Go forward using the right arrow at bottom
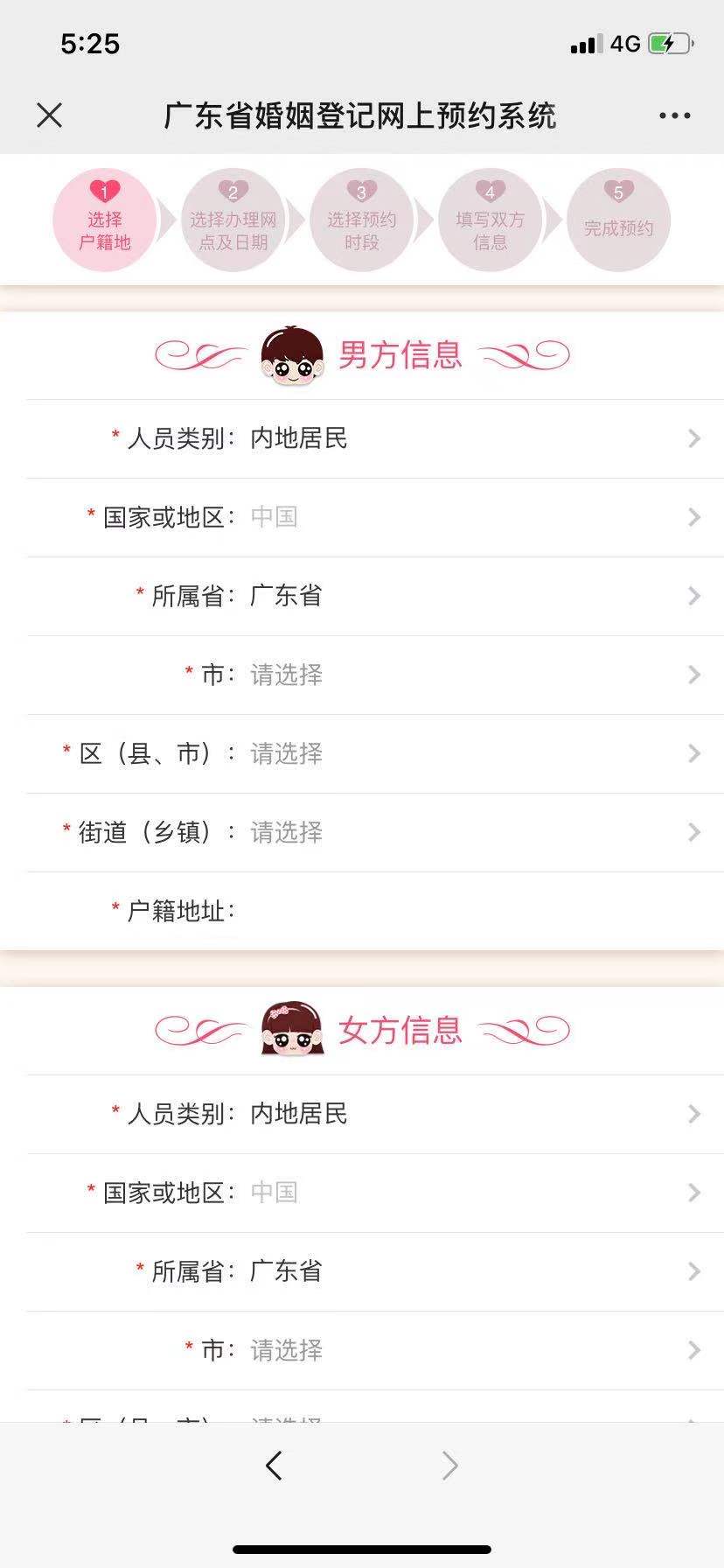The image size is (724, 1568). pyautogui.click(x=449, y=1466)
